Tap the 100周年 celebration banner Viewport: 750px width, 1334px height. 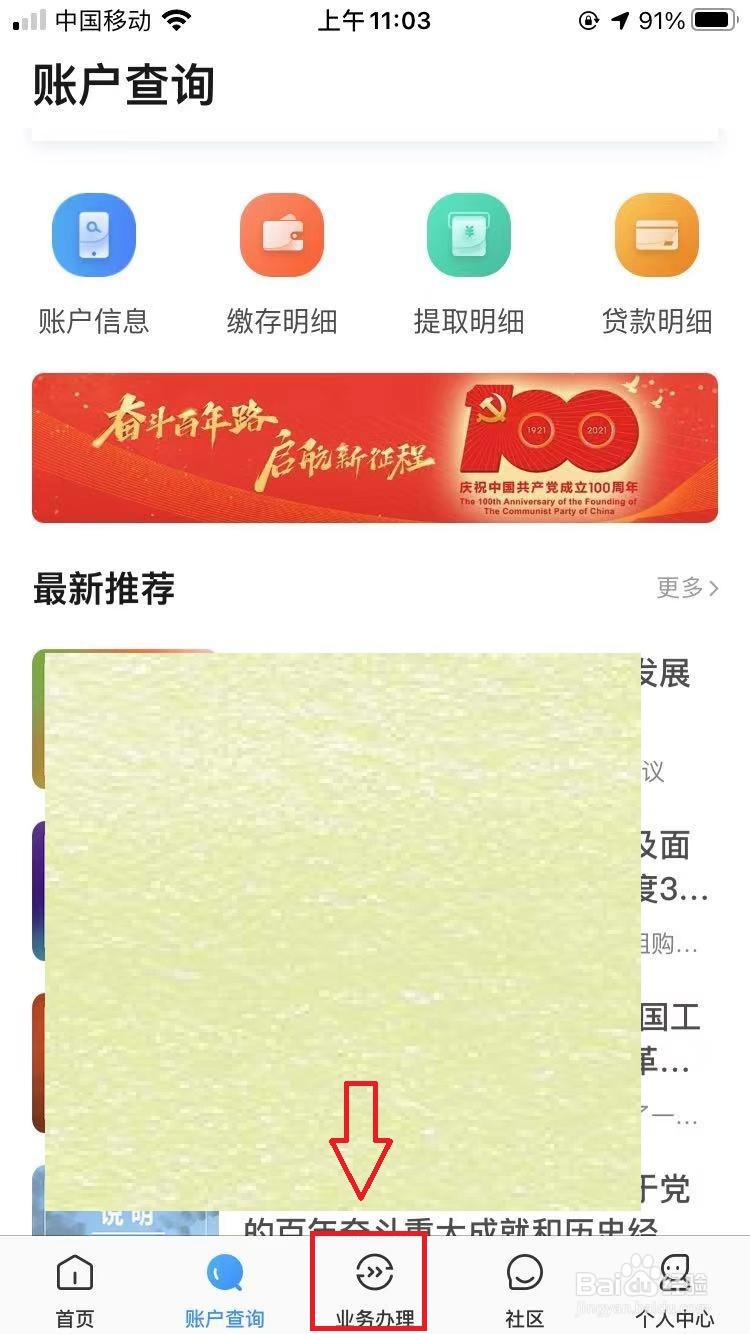click(375, 447)
